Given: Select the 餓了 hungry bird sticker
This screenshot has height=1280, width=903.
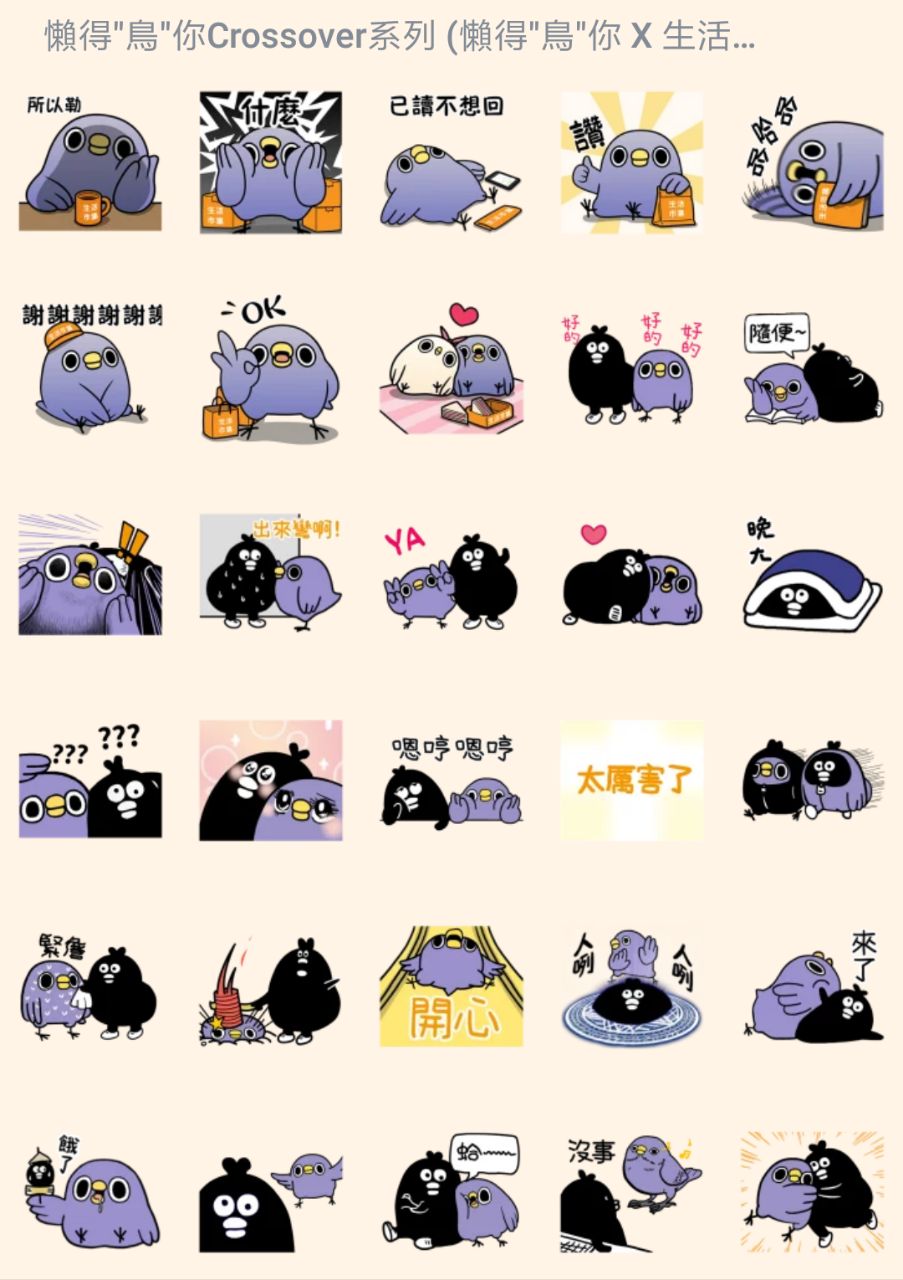Looking at the screenshot, I should click(90, 1191).
